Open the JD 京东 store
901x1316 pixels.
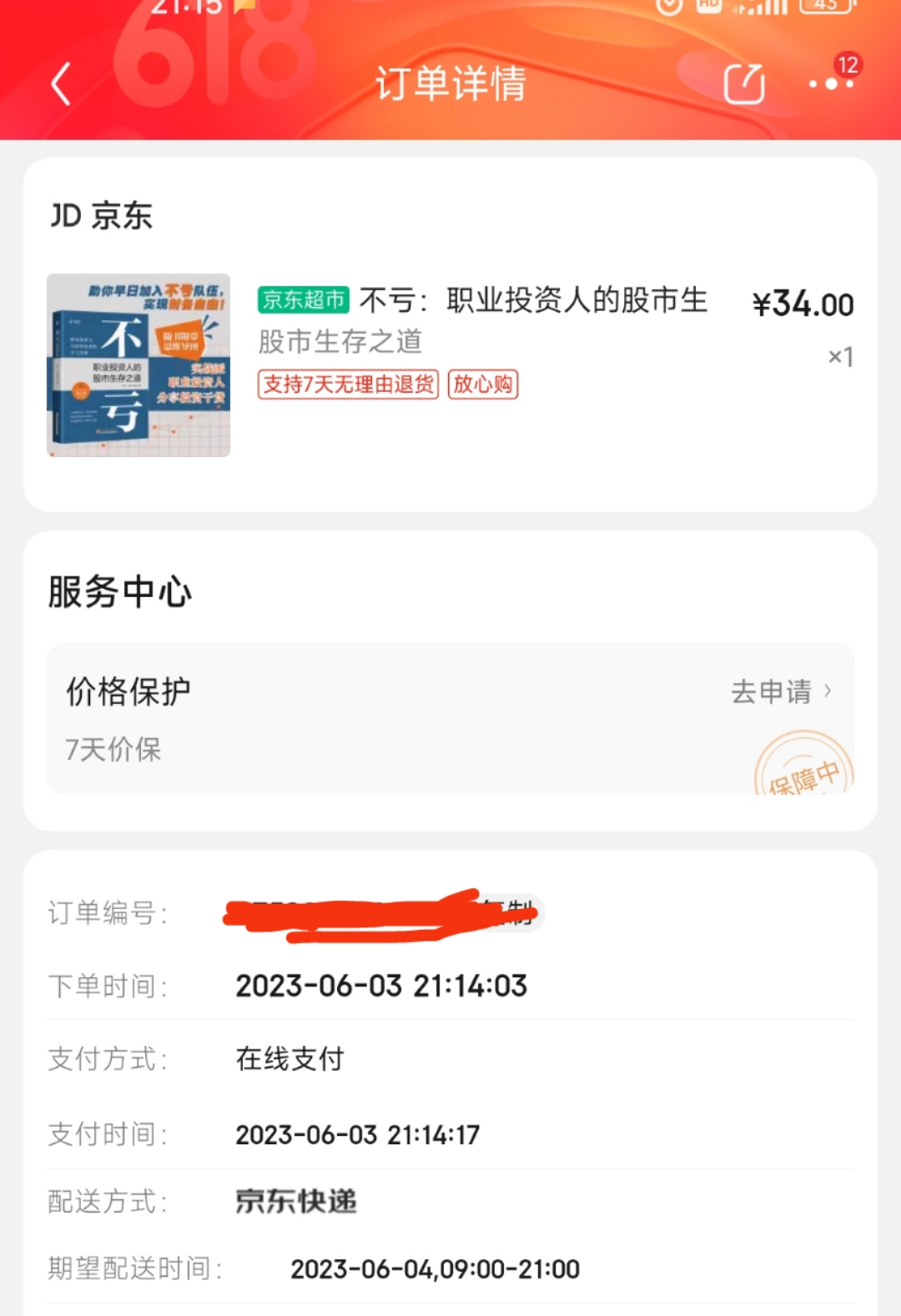[102, 216]
